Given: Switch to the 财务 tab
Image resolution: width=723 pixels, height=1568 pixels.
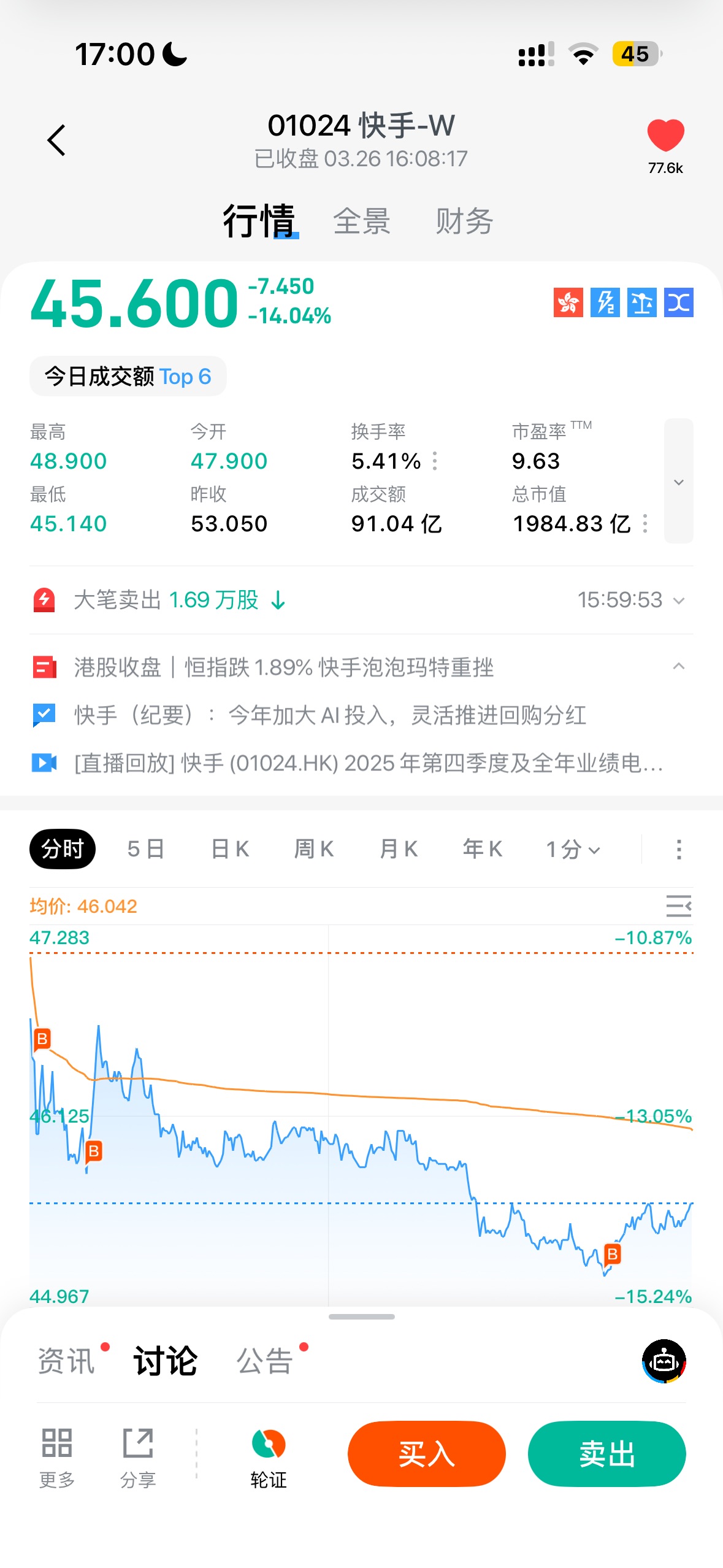Looking at the screenshot, I should click(464, 221).
